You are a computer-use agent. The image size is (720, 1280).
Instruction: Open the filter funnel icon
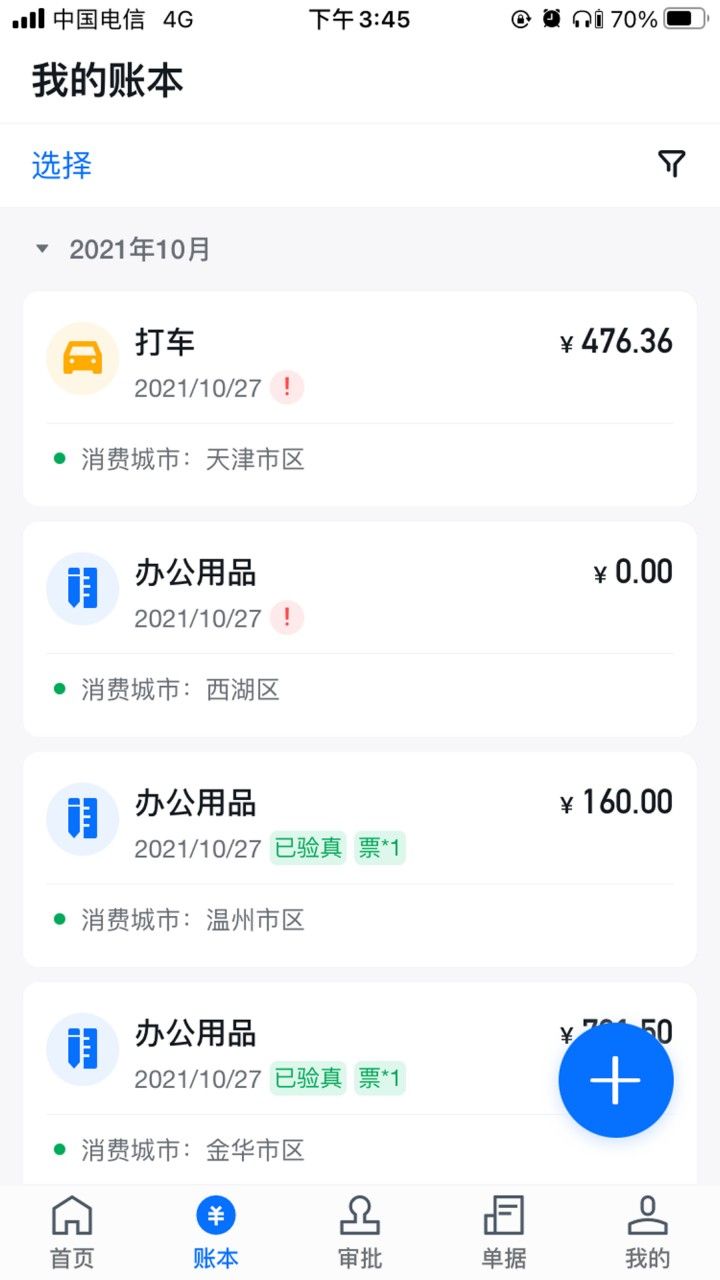(673, 164)
